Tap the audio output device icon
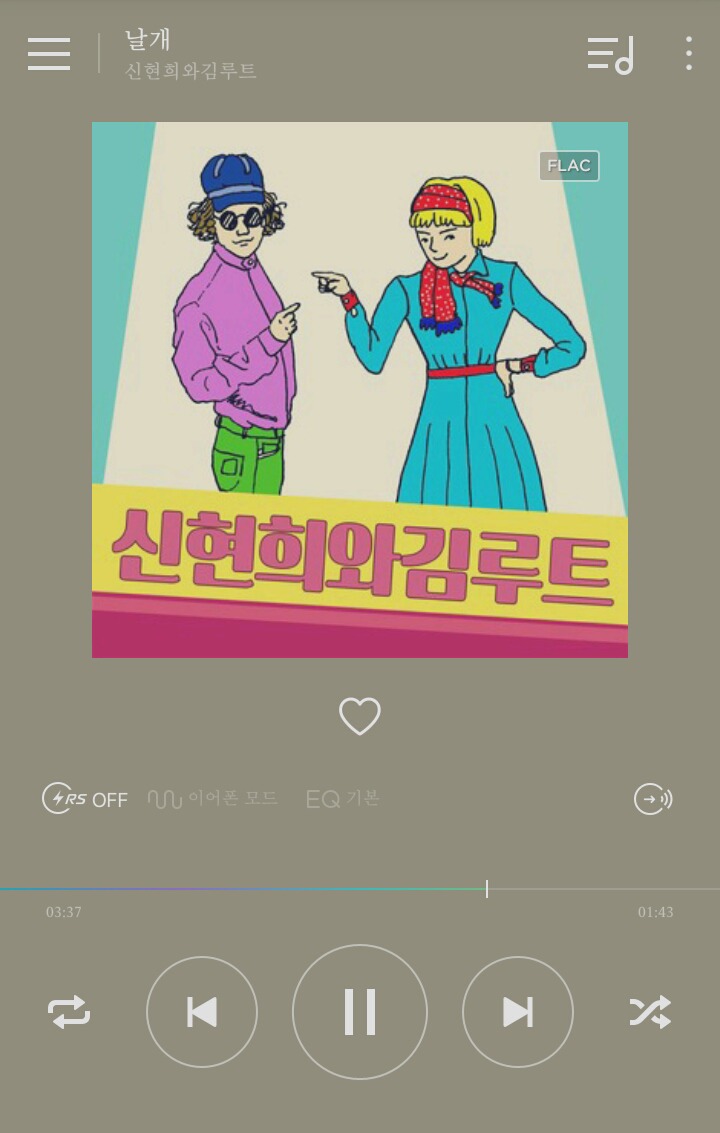Screen dimensions: 720x1133 653,799
